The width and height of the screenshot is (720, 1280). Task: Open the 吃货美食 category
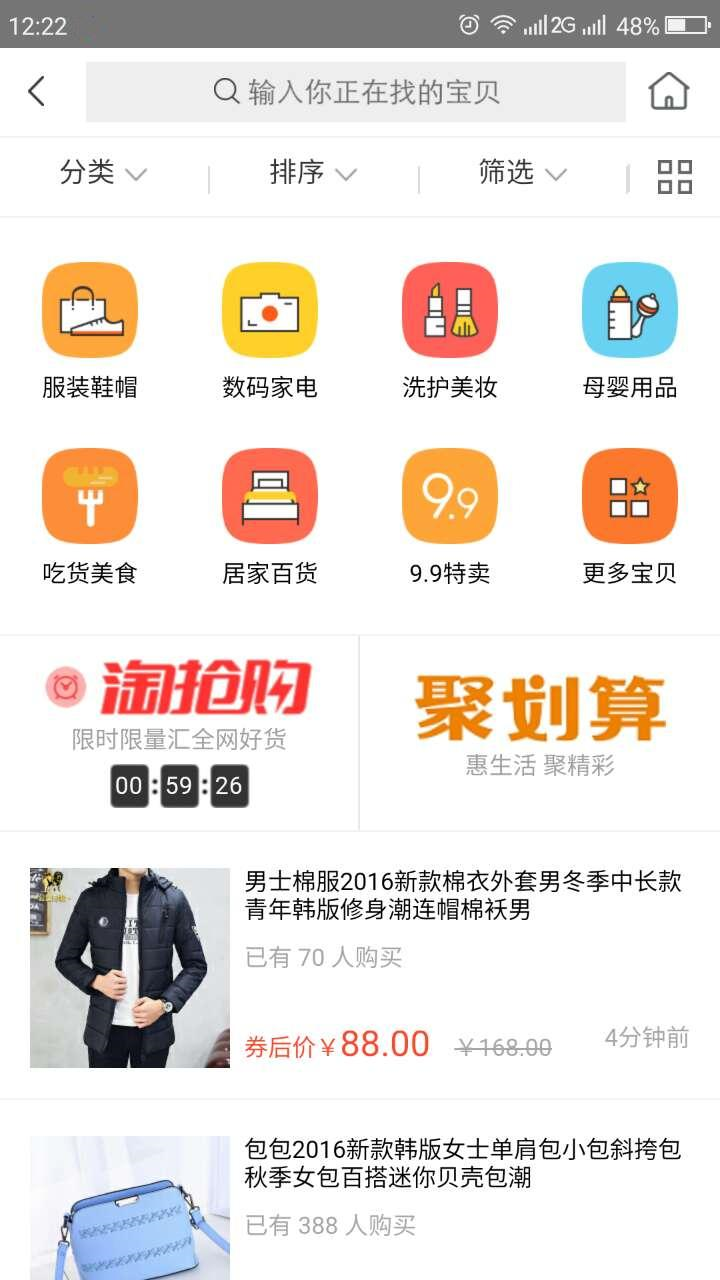(90, 516)
